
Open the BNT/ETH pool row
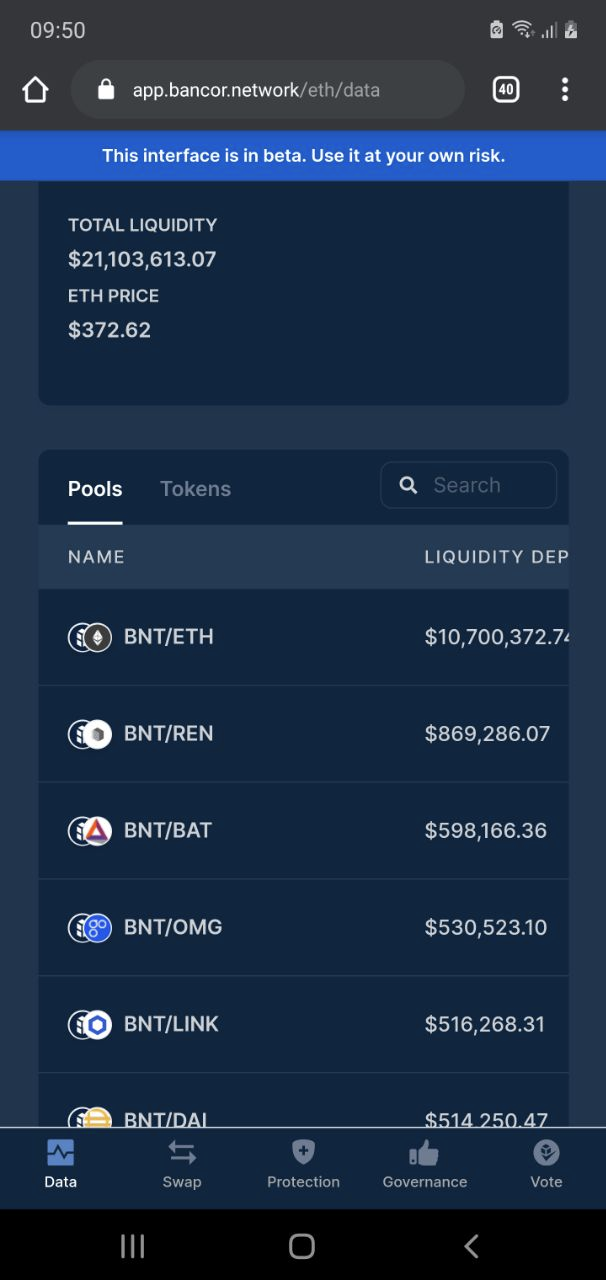168,637
